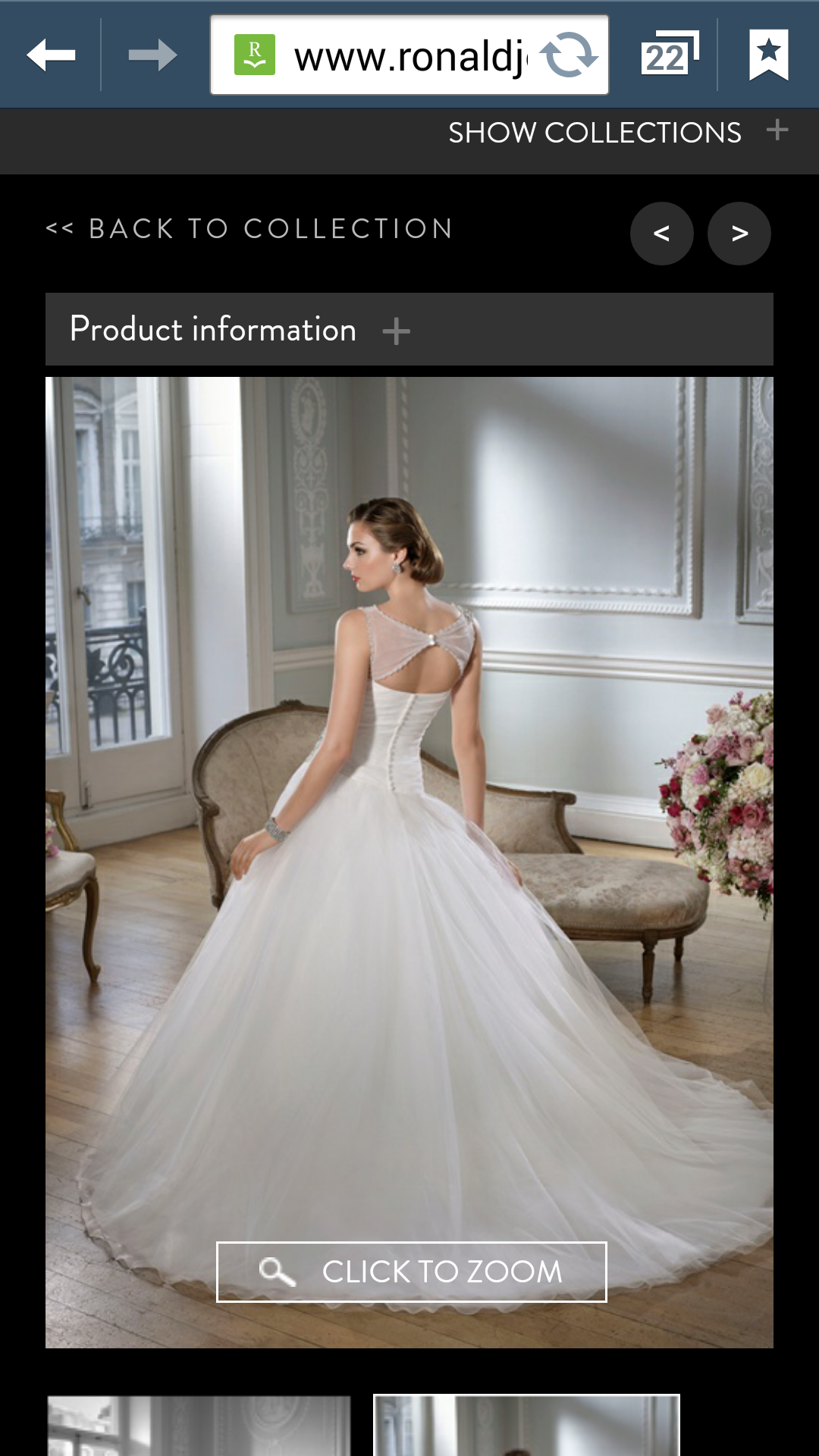Open the browser tabs switcher
819x1456 pixels.
(669, 55)
